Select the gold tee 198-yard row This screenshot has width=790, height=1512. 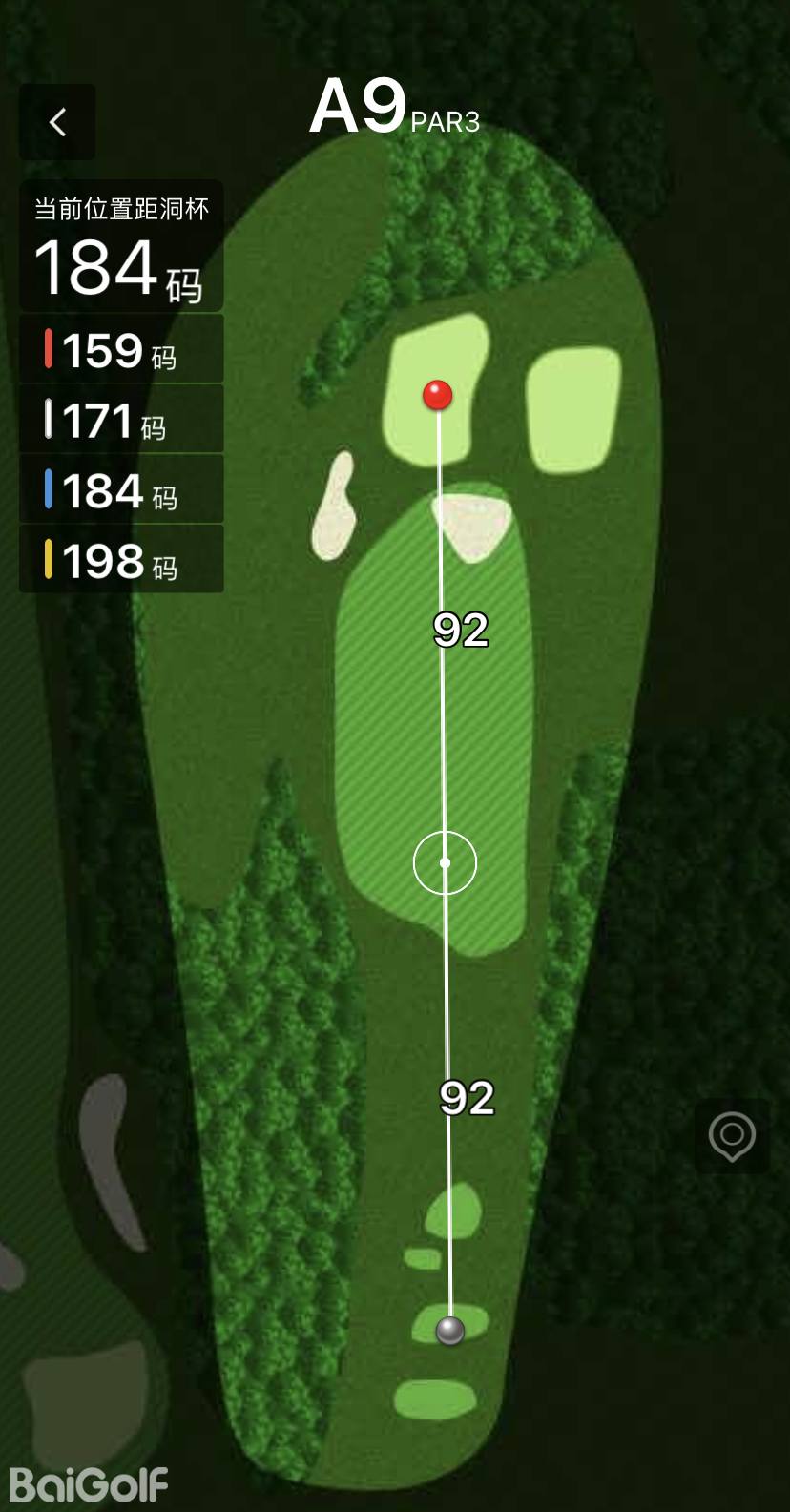(121, 560)
